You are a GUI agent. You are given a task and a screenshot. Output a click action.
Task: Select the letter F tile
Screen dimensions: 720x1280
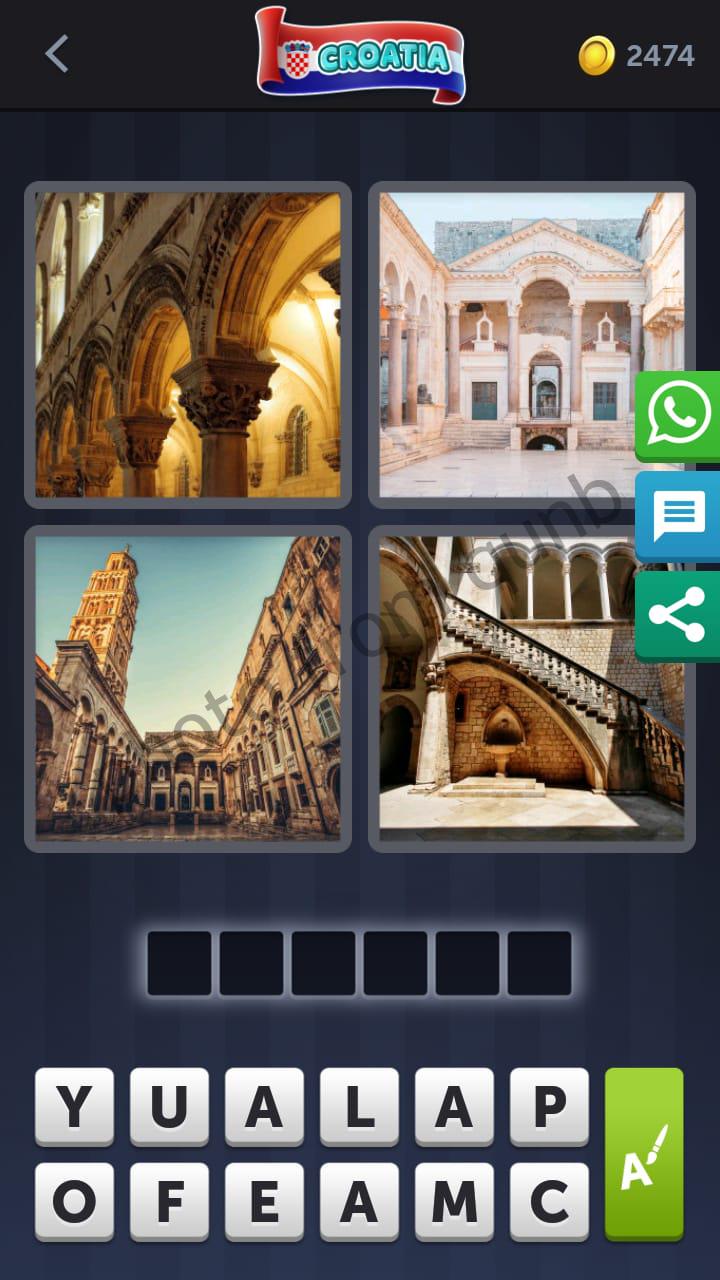[x=169, y=1201]
